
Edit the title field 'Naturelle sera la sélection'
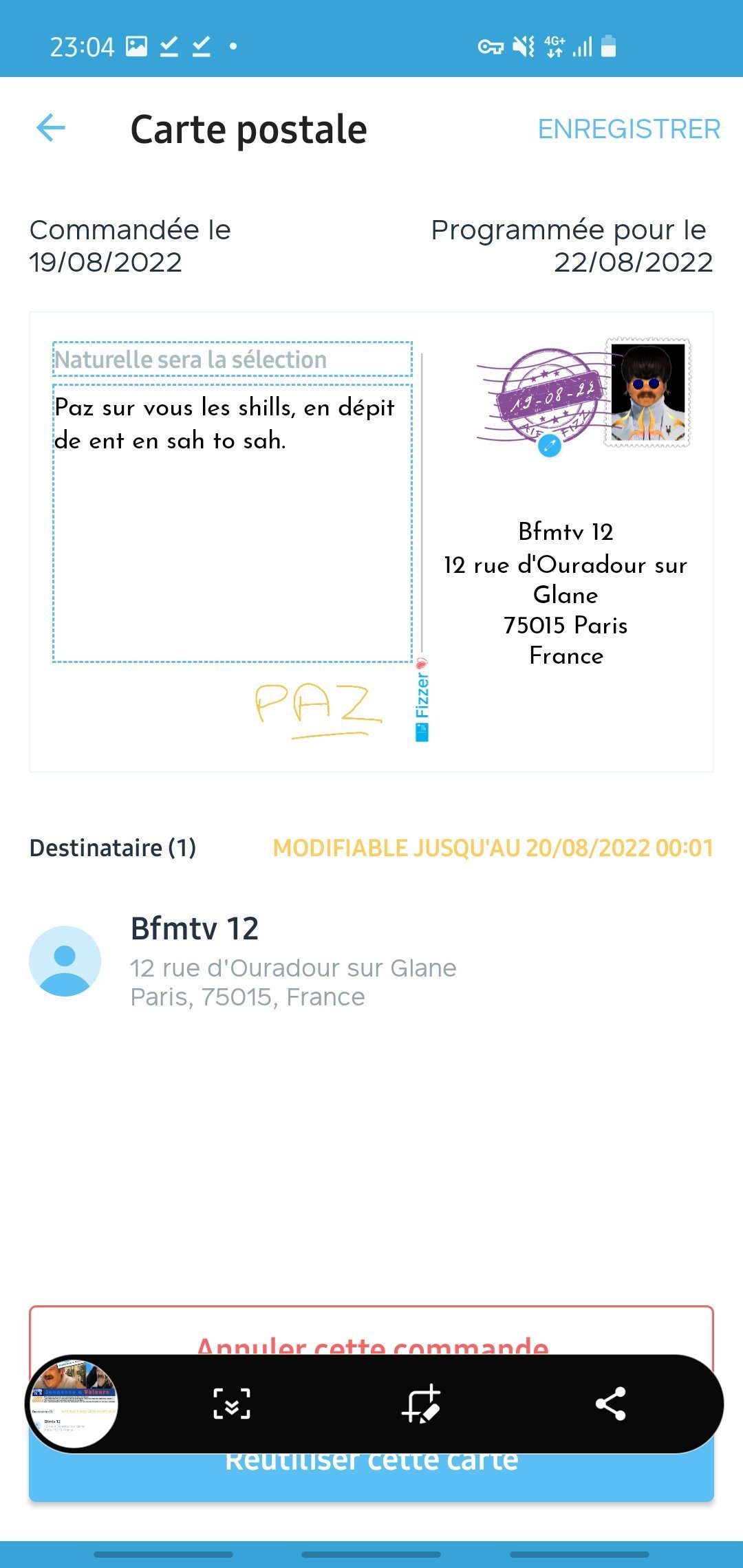pos(233,359)
